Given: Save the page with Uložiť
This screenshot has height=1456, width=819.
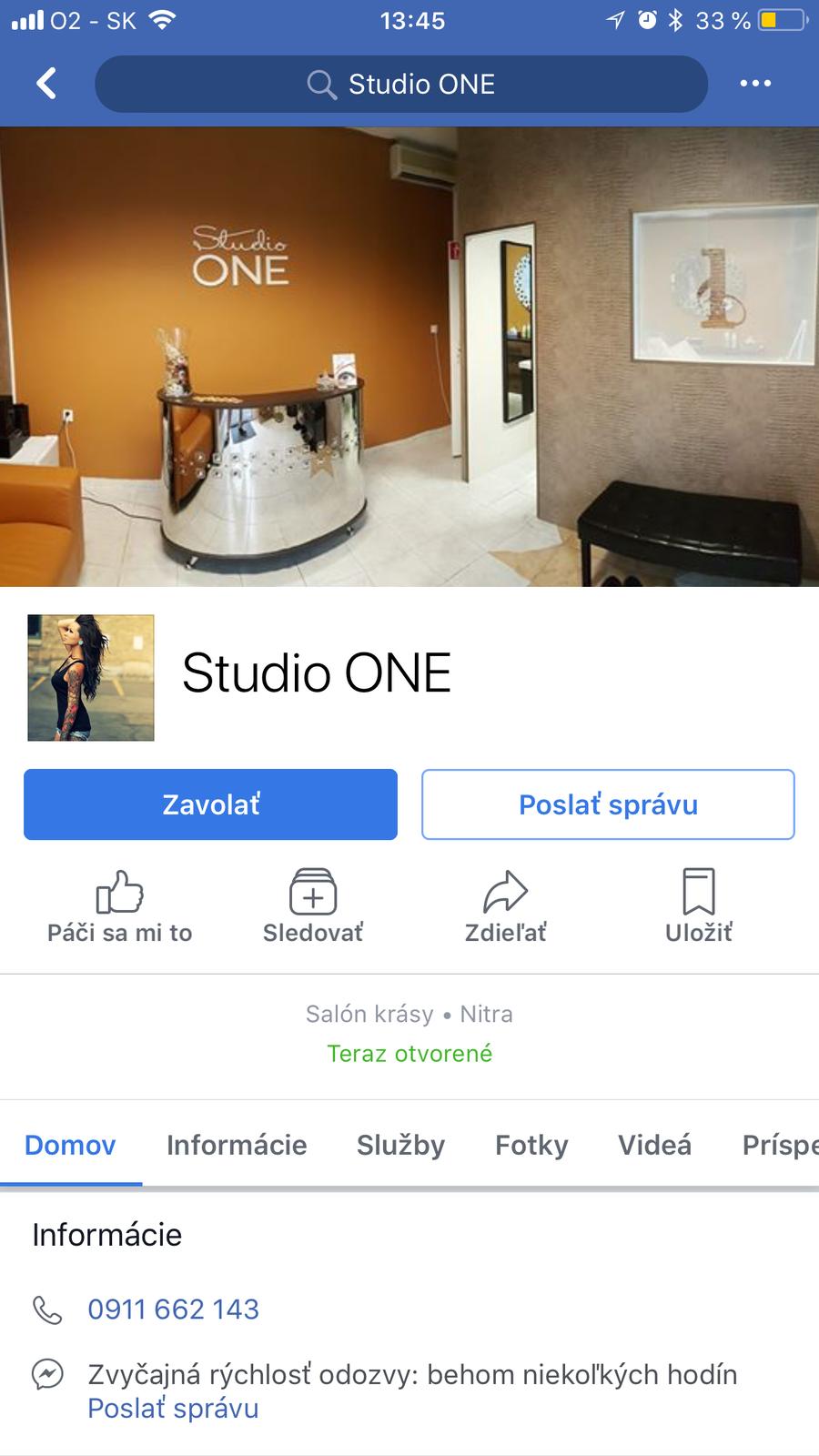Looking at the screenshot, I should coord(698,906).
